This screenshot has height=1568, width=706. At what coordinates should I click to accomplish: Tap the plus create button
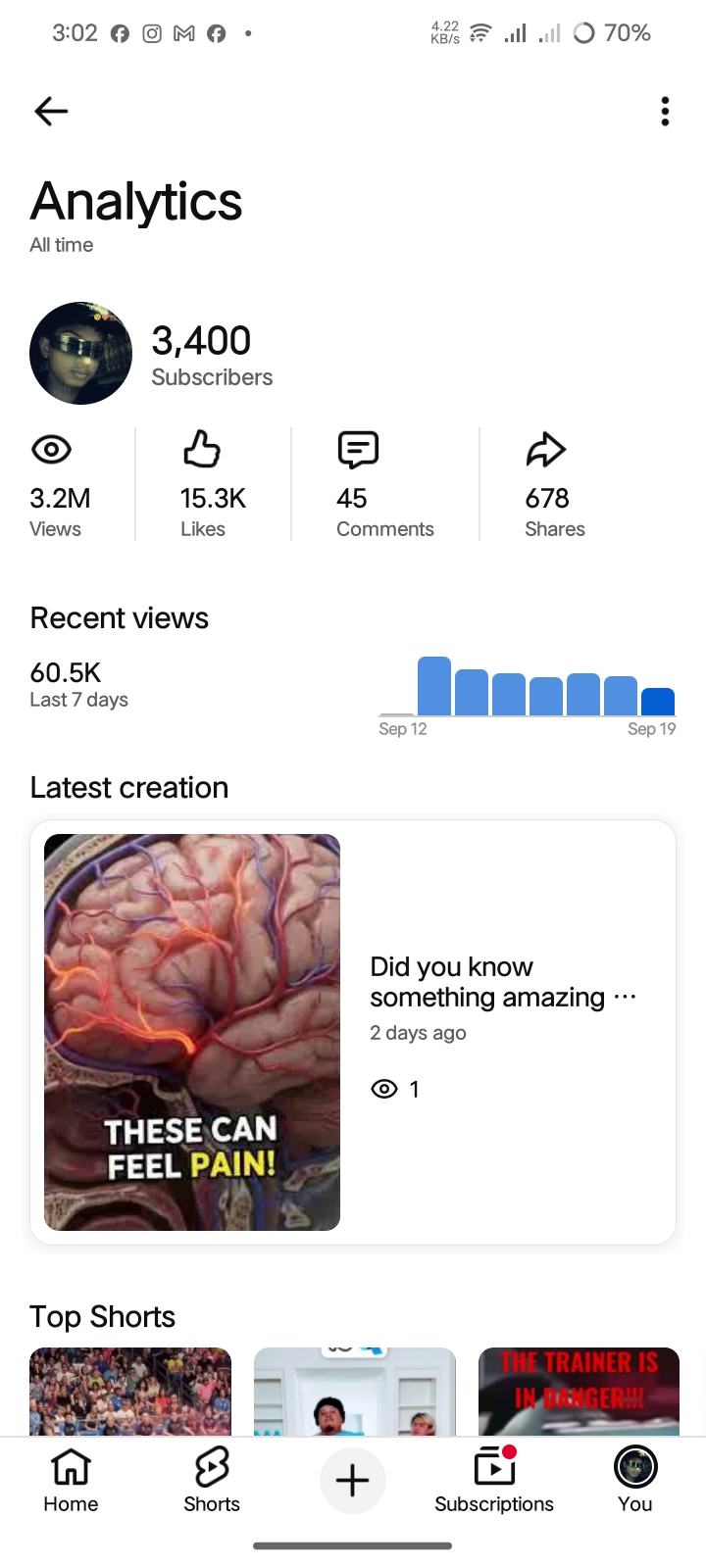pyautogui.click(x=353, y=1480)
